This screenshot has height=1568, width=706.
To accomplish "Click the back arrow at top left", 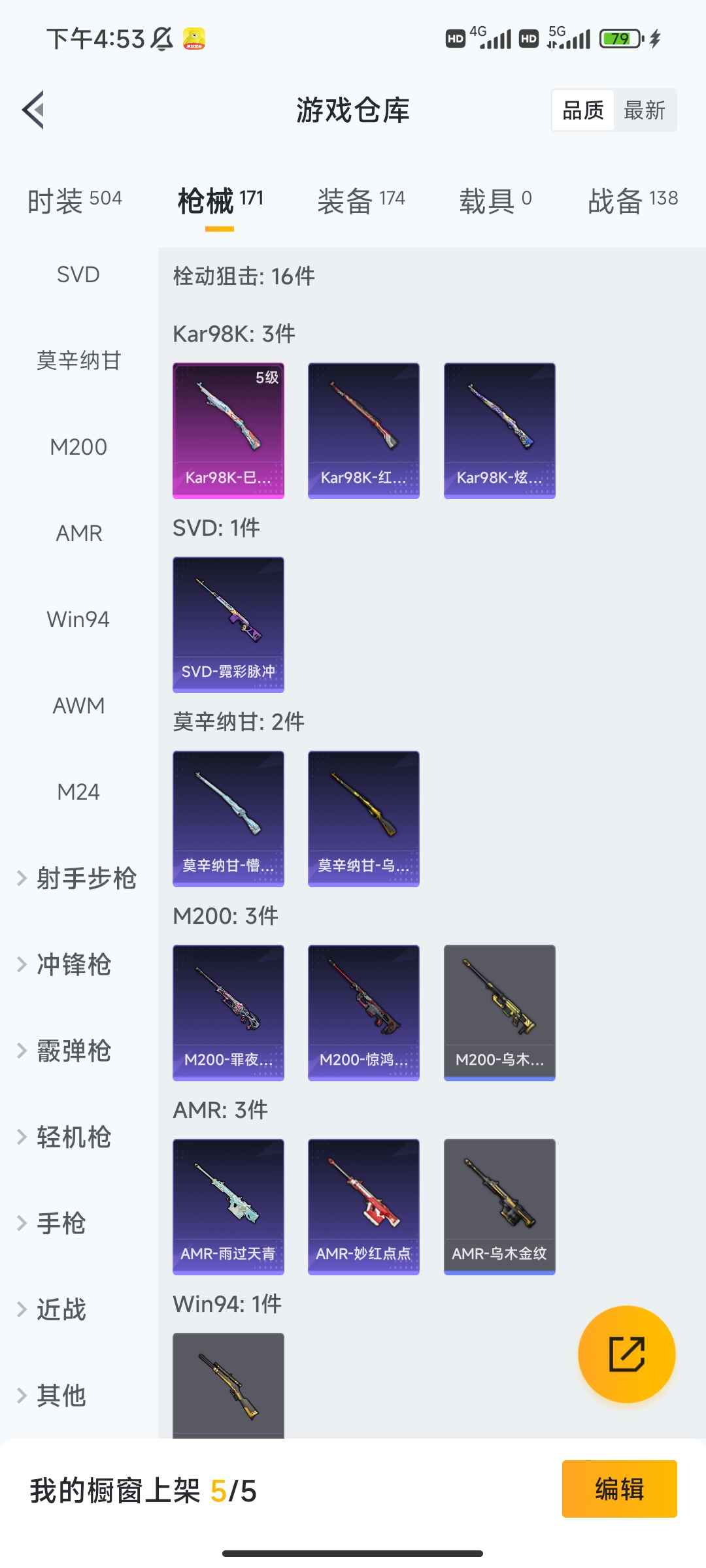I will pos(33,110).
